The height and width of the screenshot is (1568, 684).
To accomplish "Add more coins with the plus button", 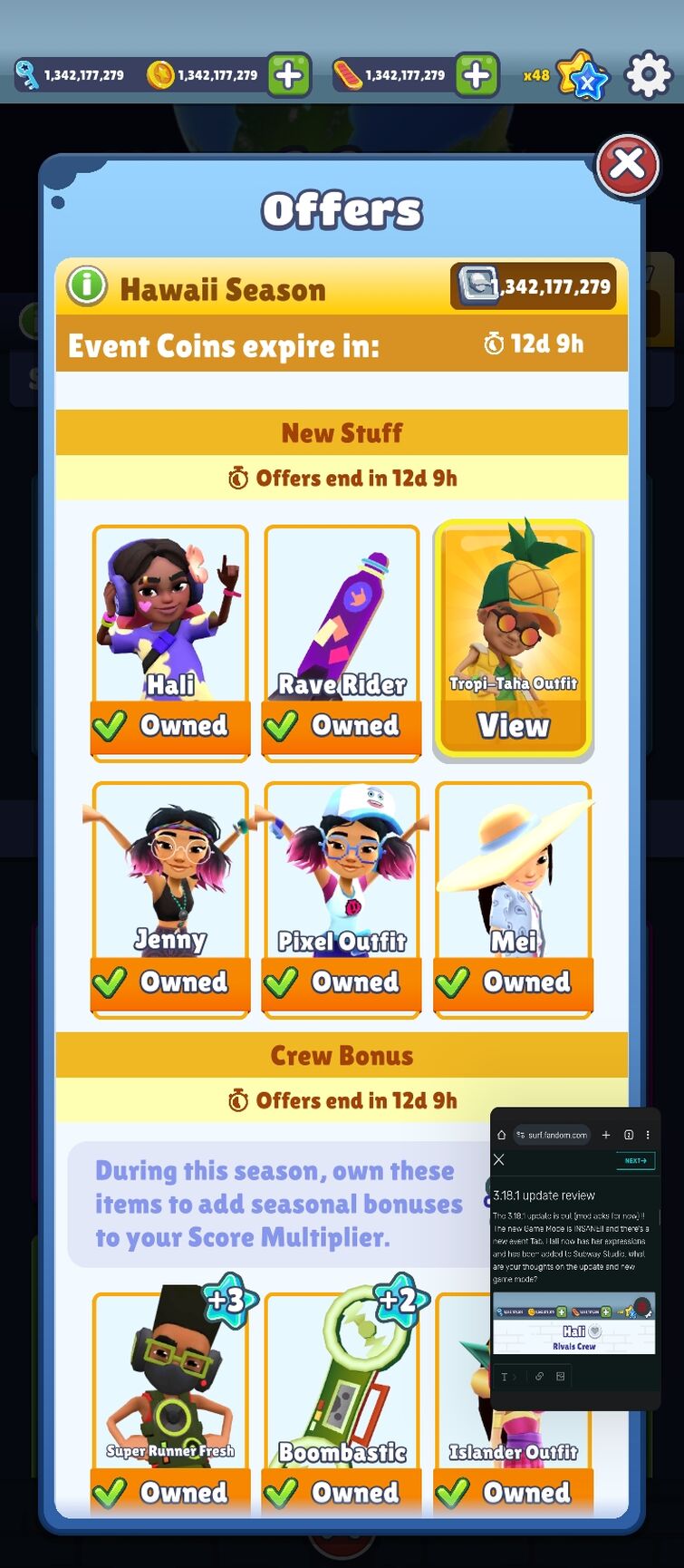I will tap(289, 75).
